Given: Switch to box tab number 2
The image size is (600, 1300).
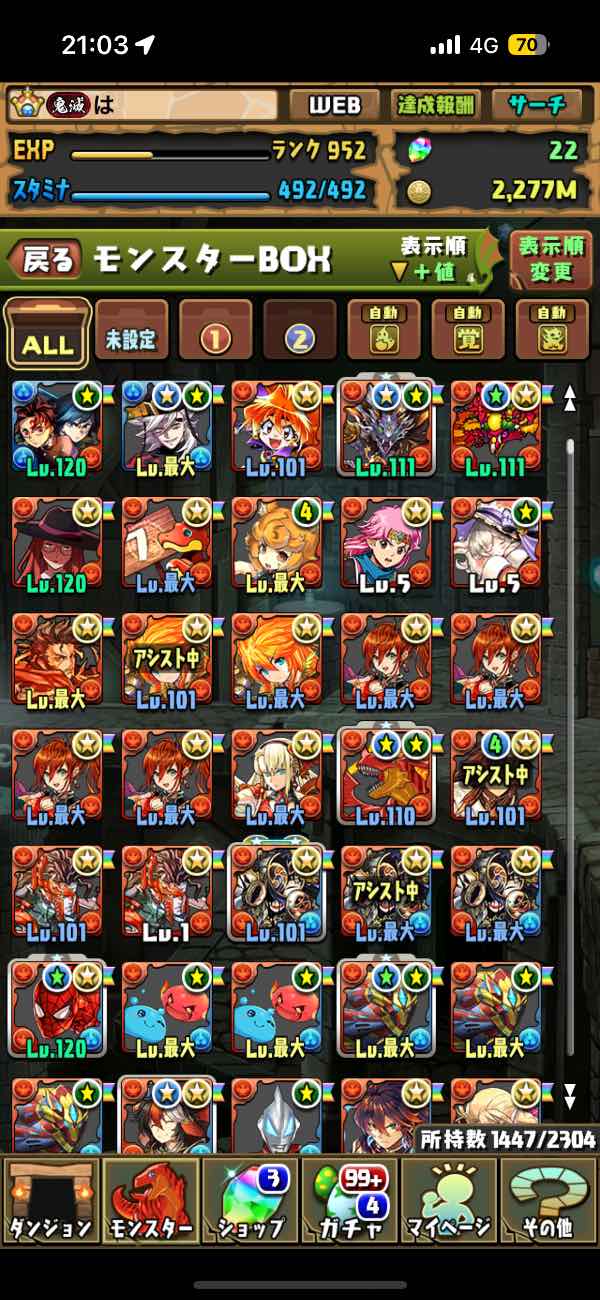Looking at the screenshot, I should pyautogui.click(x=300, y=334).
